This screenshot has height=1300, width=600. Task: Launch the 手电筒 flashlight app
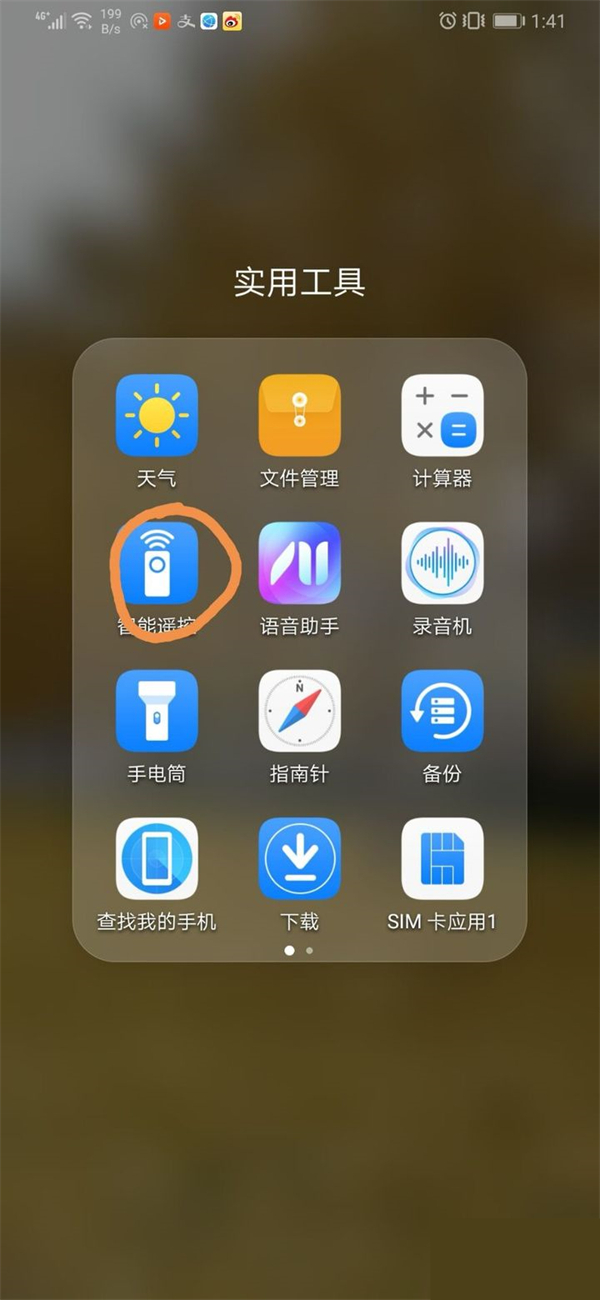point(157,711)
